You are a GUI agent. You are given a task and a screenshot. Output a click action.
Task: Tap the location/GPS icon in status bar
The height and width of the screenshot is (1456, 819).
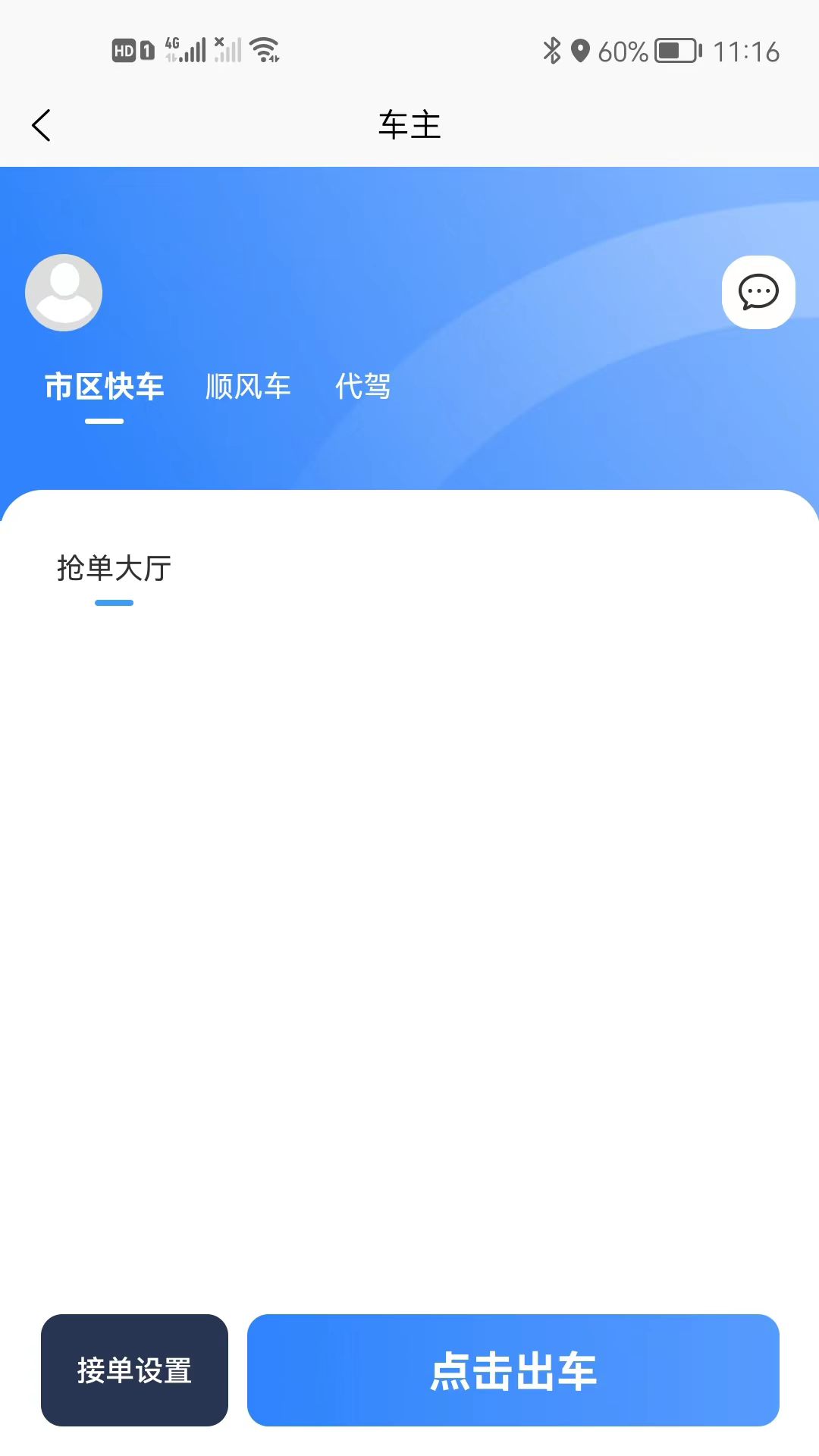click(x=581, y=51)
